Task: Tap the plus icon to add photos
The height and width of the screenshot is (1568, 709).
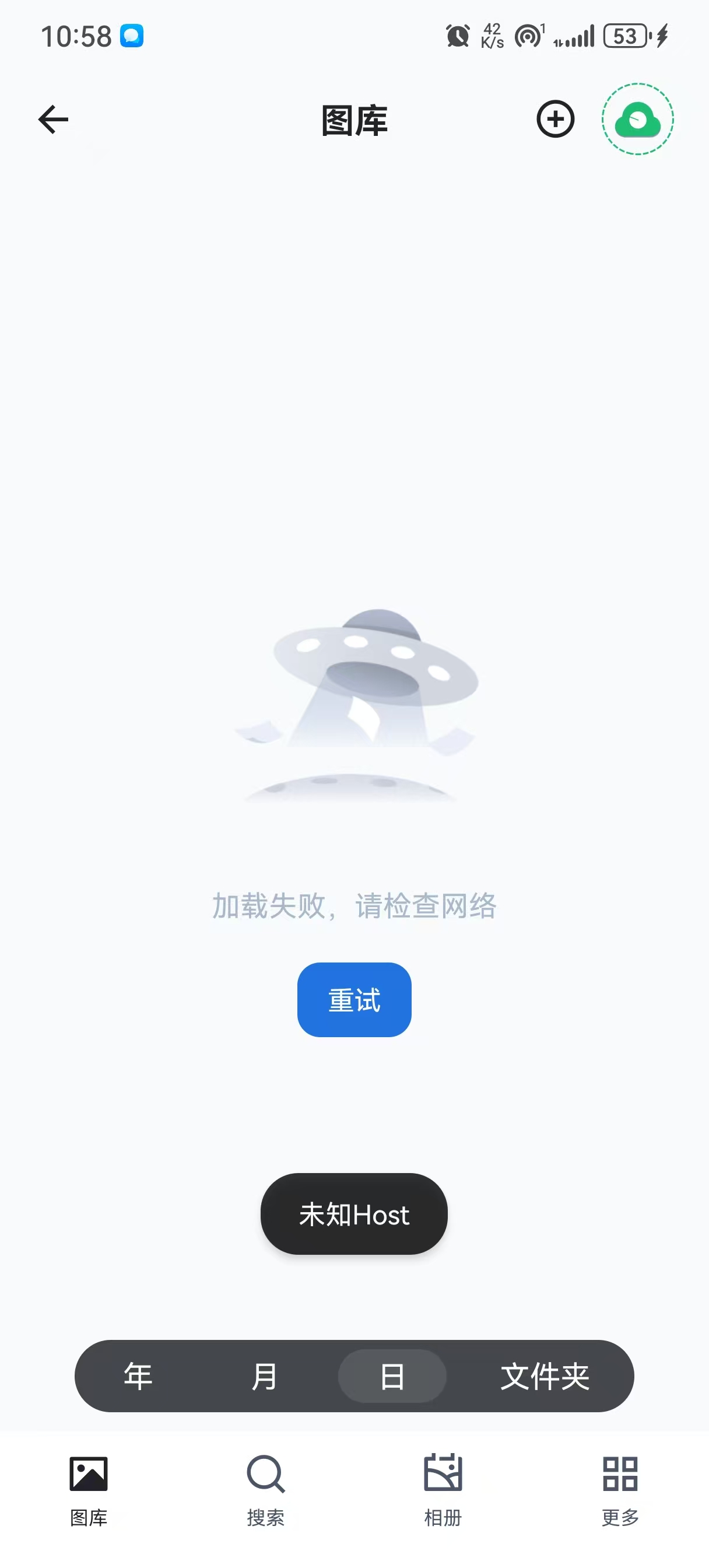Action: point(555,120)
